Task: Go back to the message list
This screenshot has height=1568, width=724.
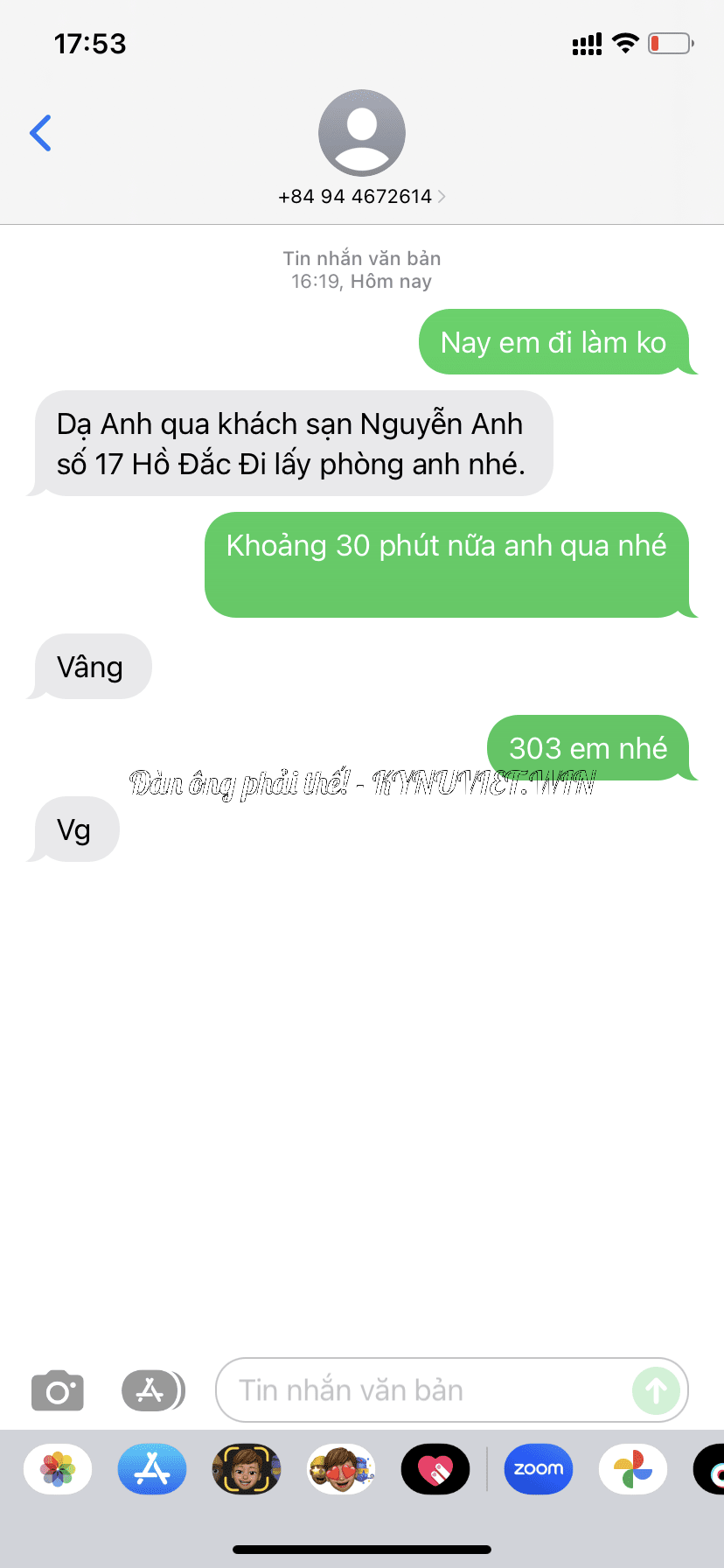Action: click(40, 133)
